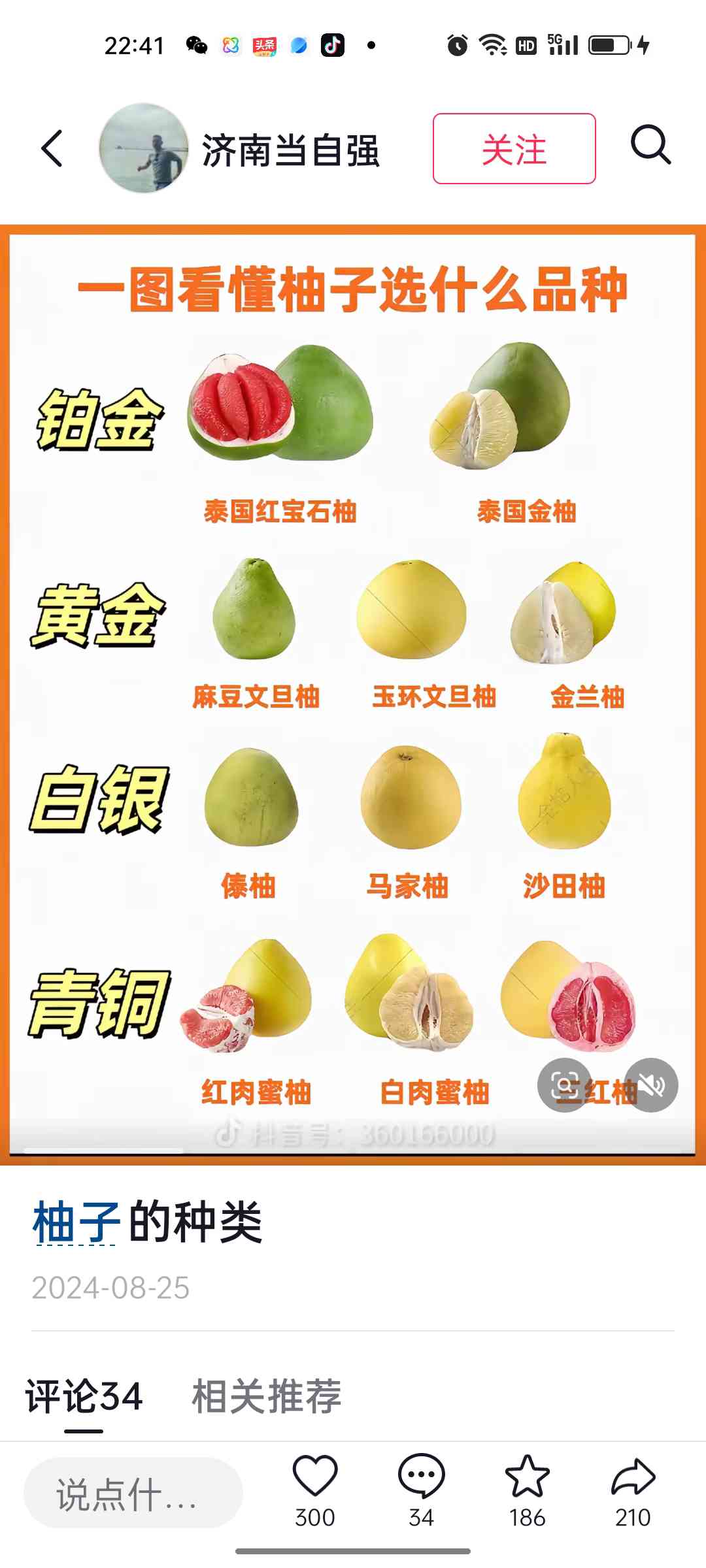Tap the image scan icon on the video
This screenshot has width=706, height=1568.
point(564,1085)
